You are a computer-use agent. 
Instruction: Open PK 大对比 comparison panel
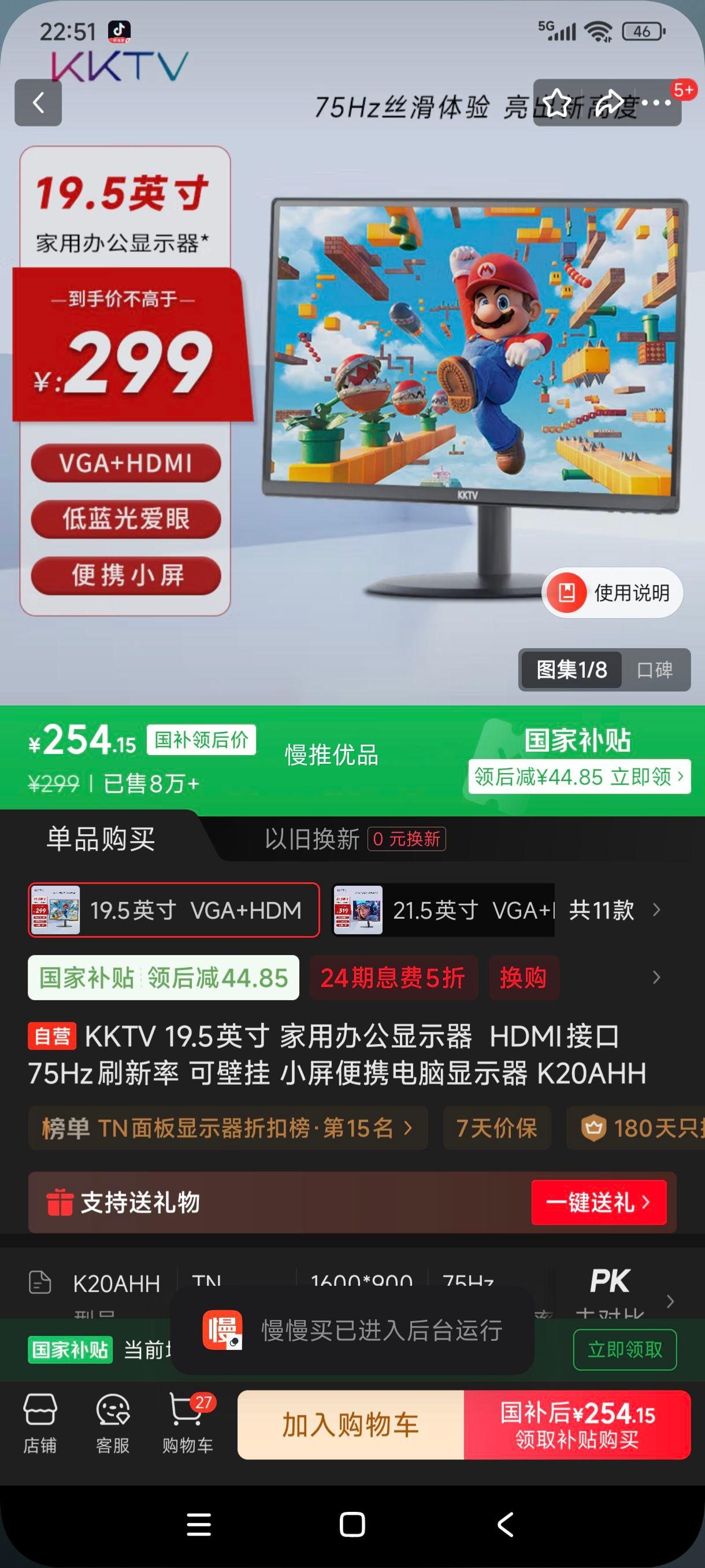610,1283
